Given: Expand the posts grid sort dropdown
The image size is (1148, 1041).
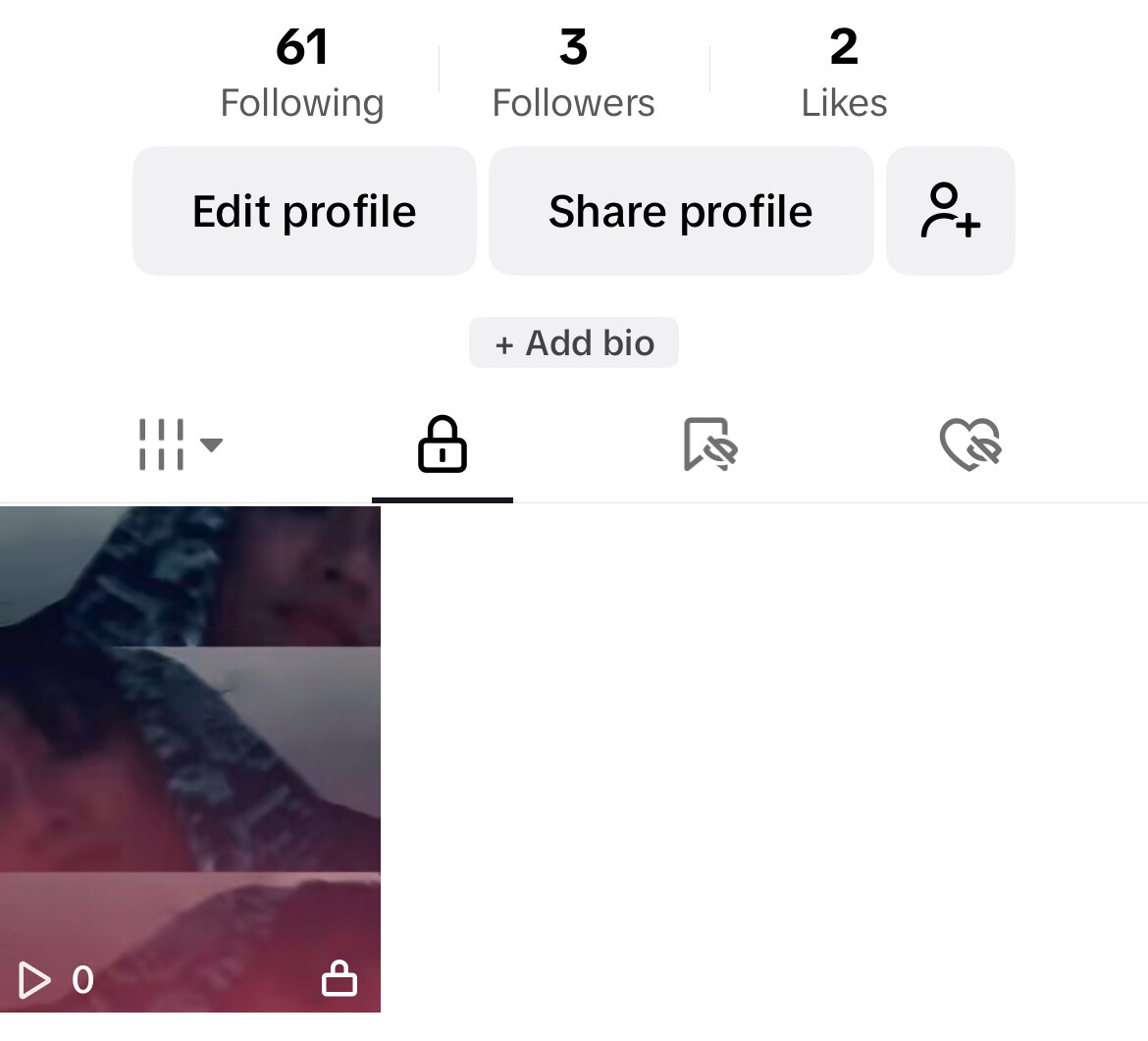Looking at the screenshot, I should [x=180, y=444].
